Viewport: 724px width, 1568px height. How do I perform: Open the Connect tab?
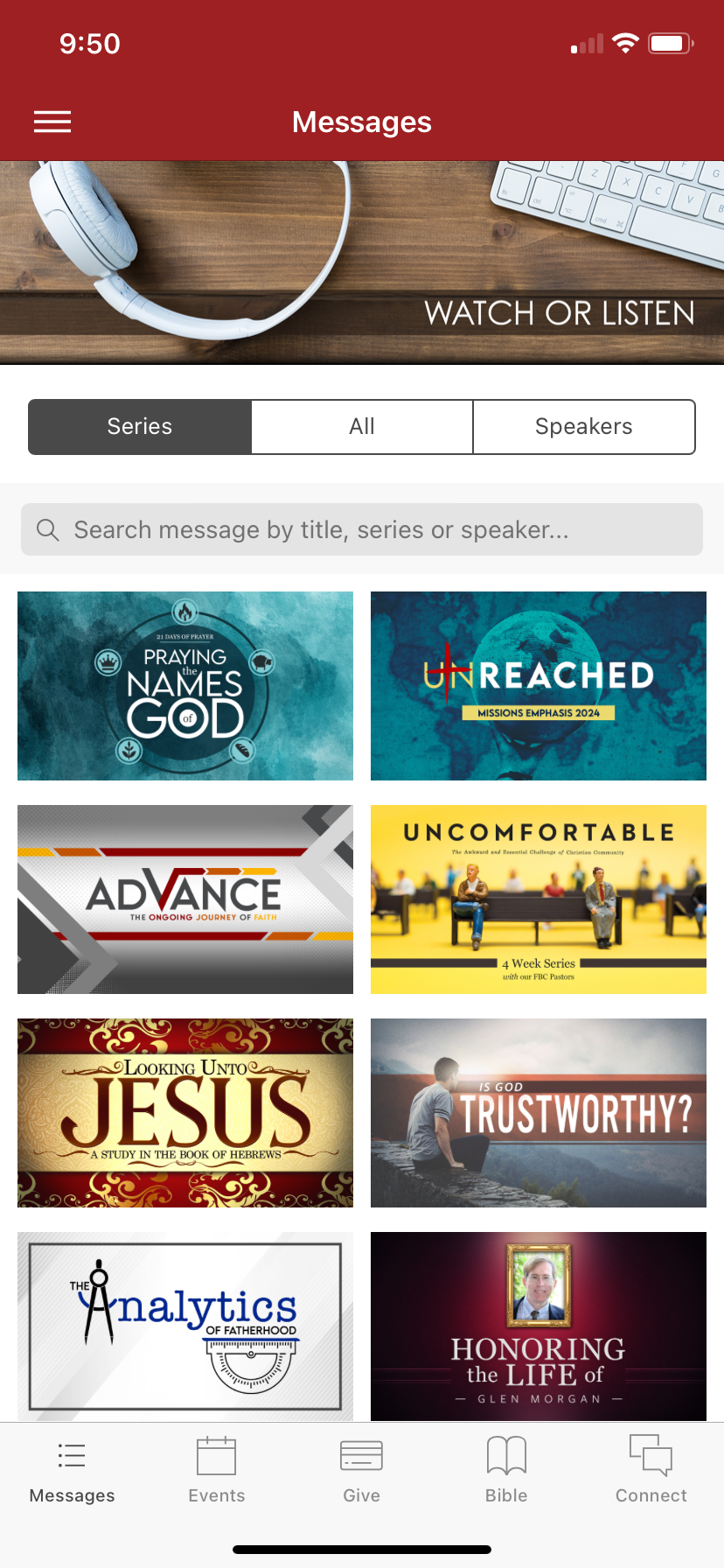[x=651, y=1470]
